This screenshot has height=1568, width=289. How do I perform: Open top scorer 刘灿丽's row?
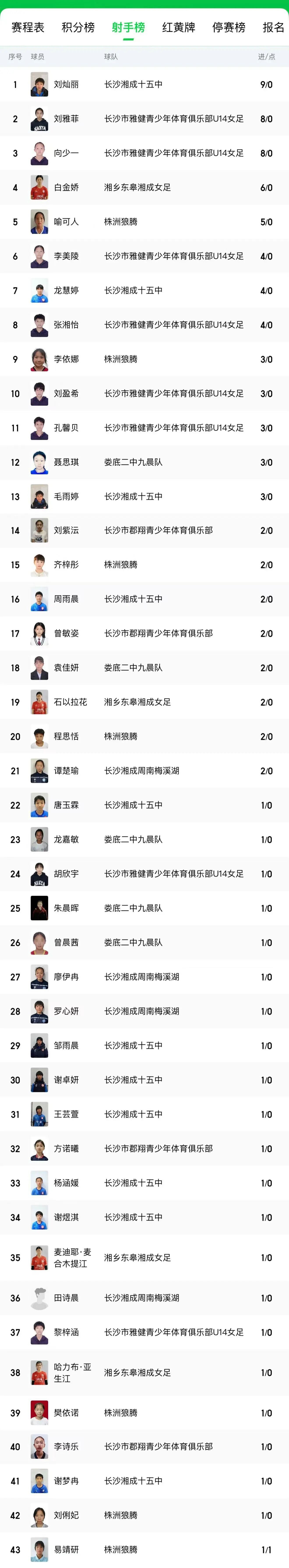click(x=144, y=85)
